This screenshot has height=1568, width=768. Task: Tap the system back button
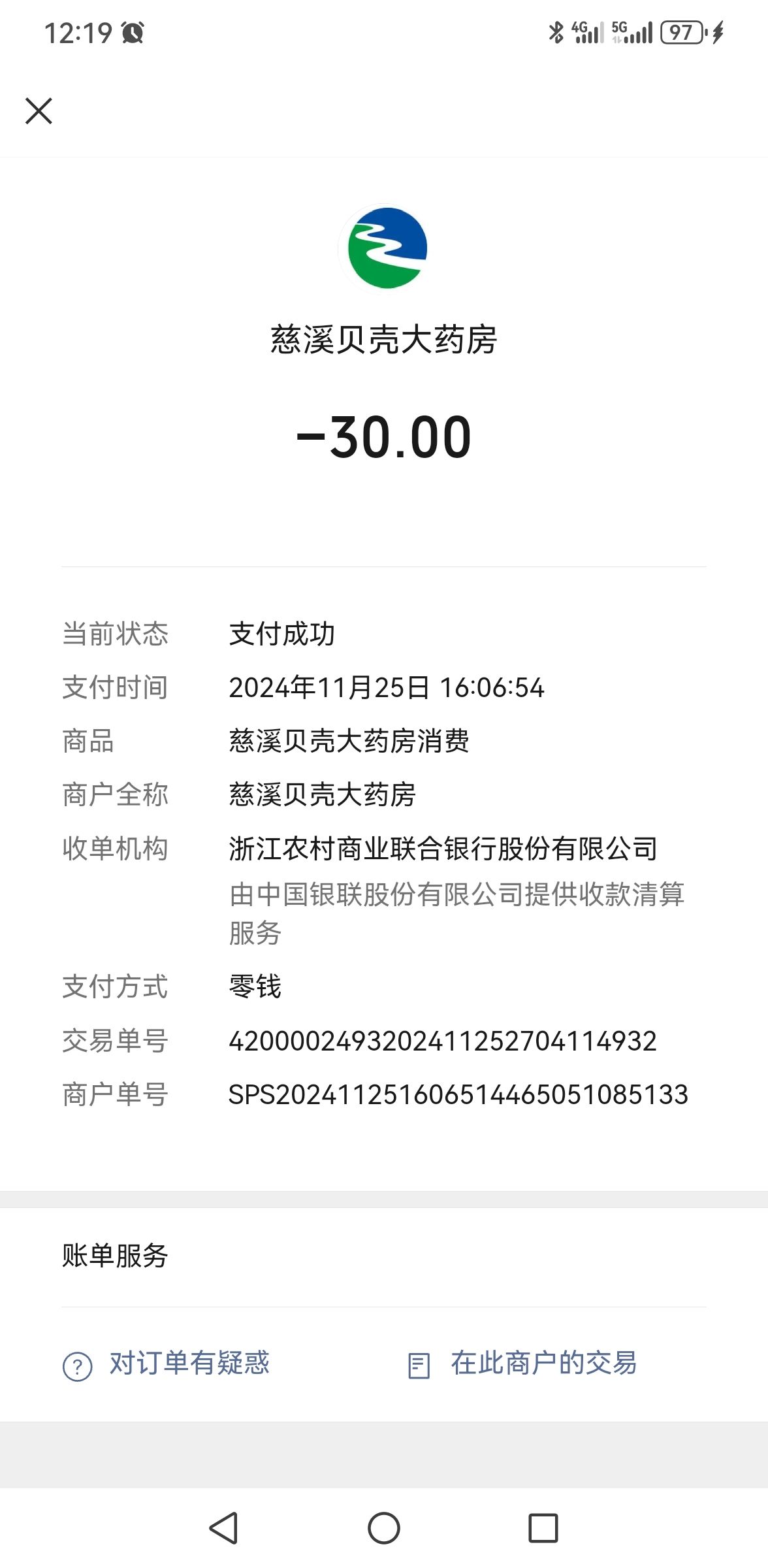224,1528
